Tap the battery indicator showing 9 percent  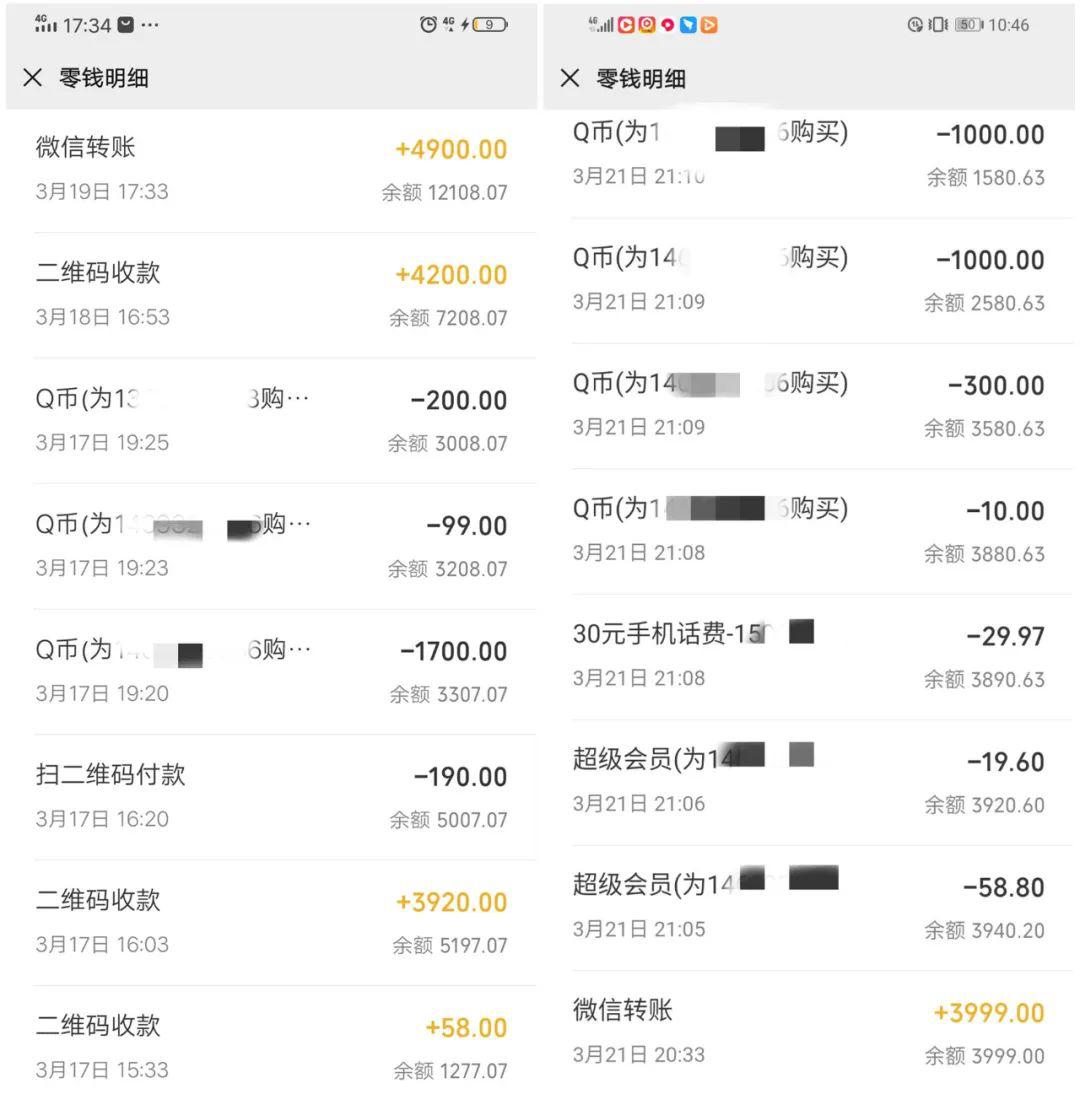pos(489,25)
